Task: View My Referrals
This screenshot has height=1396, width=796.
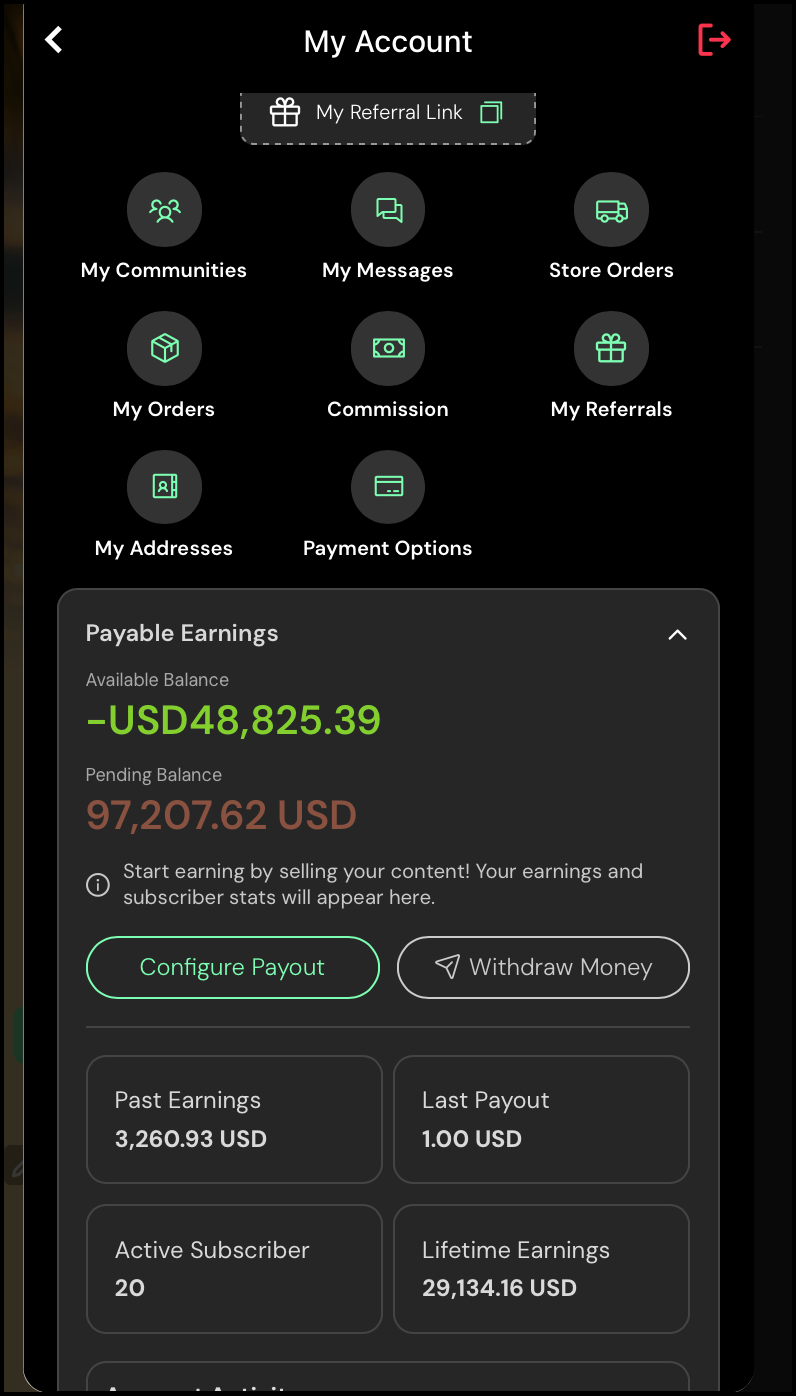Action: coord(611,349)
